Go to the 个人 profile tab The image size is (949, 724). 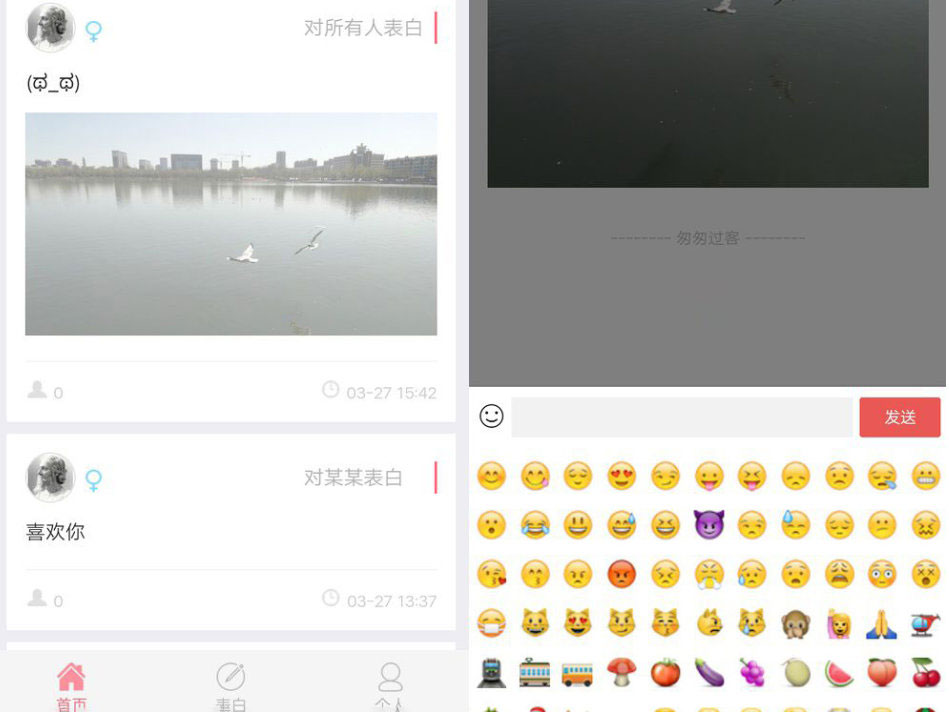(390, 687)
